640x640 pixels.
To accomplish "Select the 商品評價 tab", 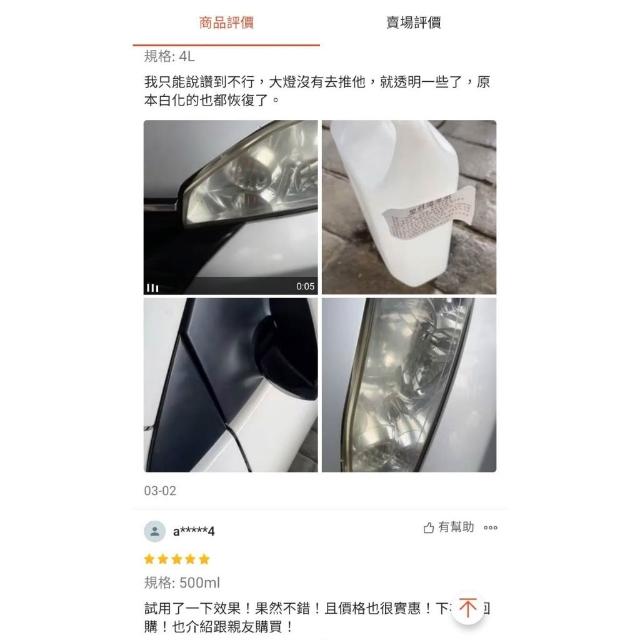I will tap(226, 22).
